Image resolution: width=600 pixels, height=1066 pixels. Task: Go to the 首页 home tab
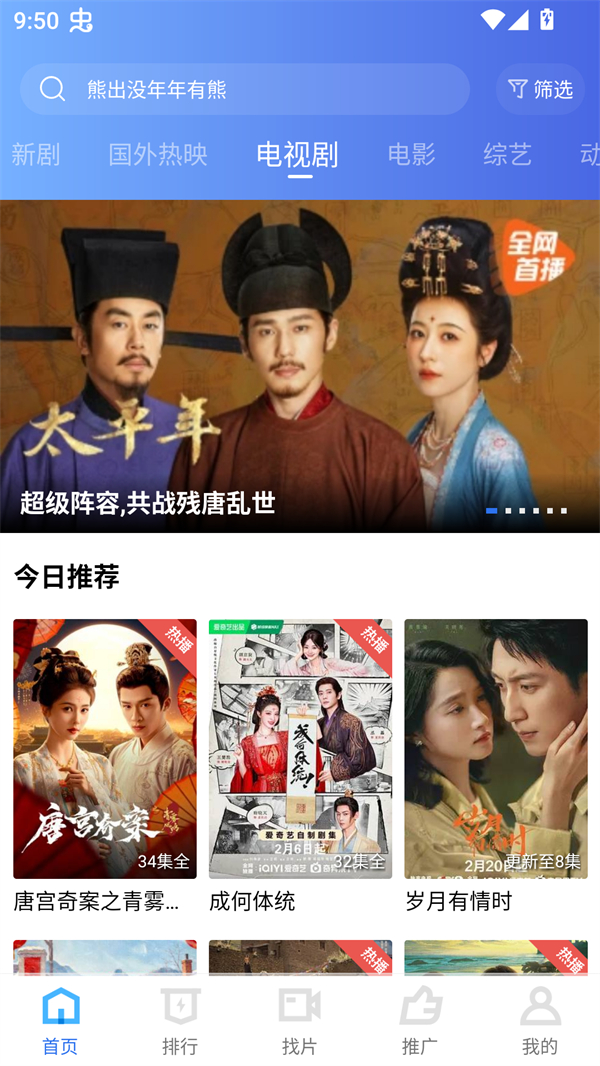click(x=60, y=1022)
